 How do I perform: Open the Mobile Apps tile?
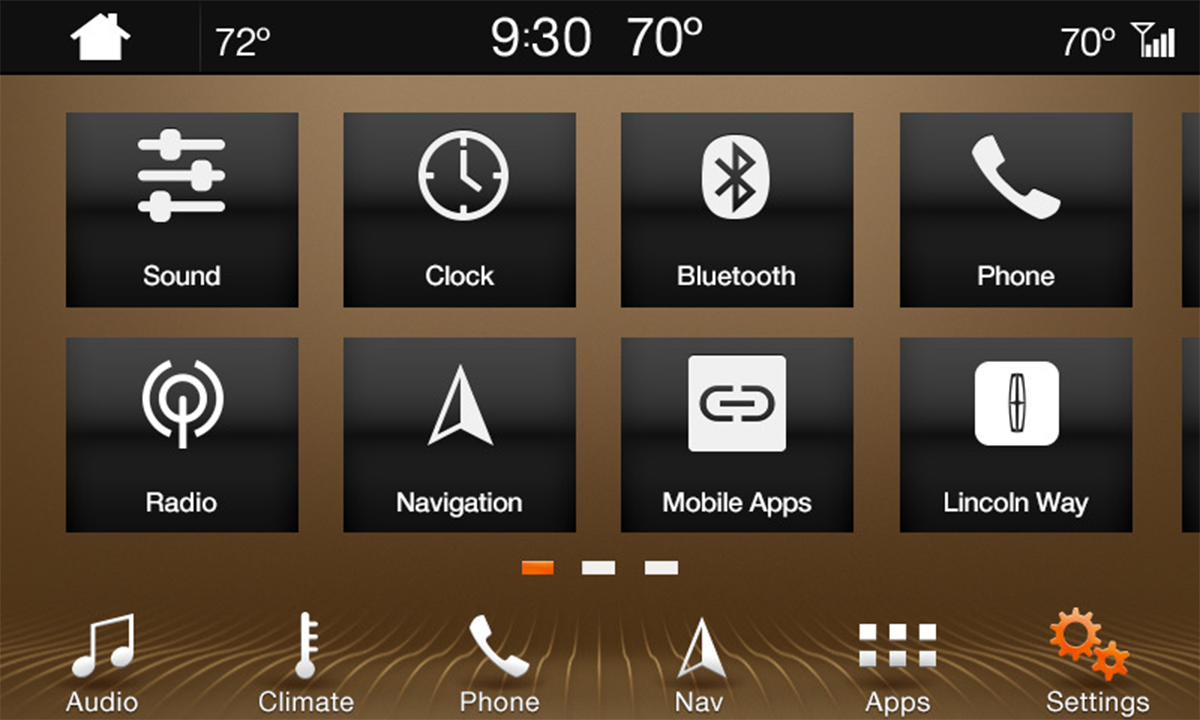point(737,435)
